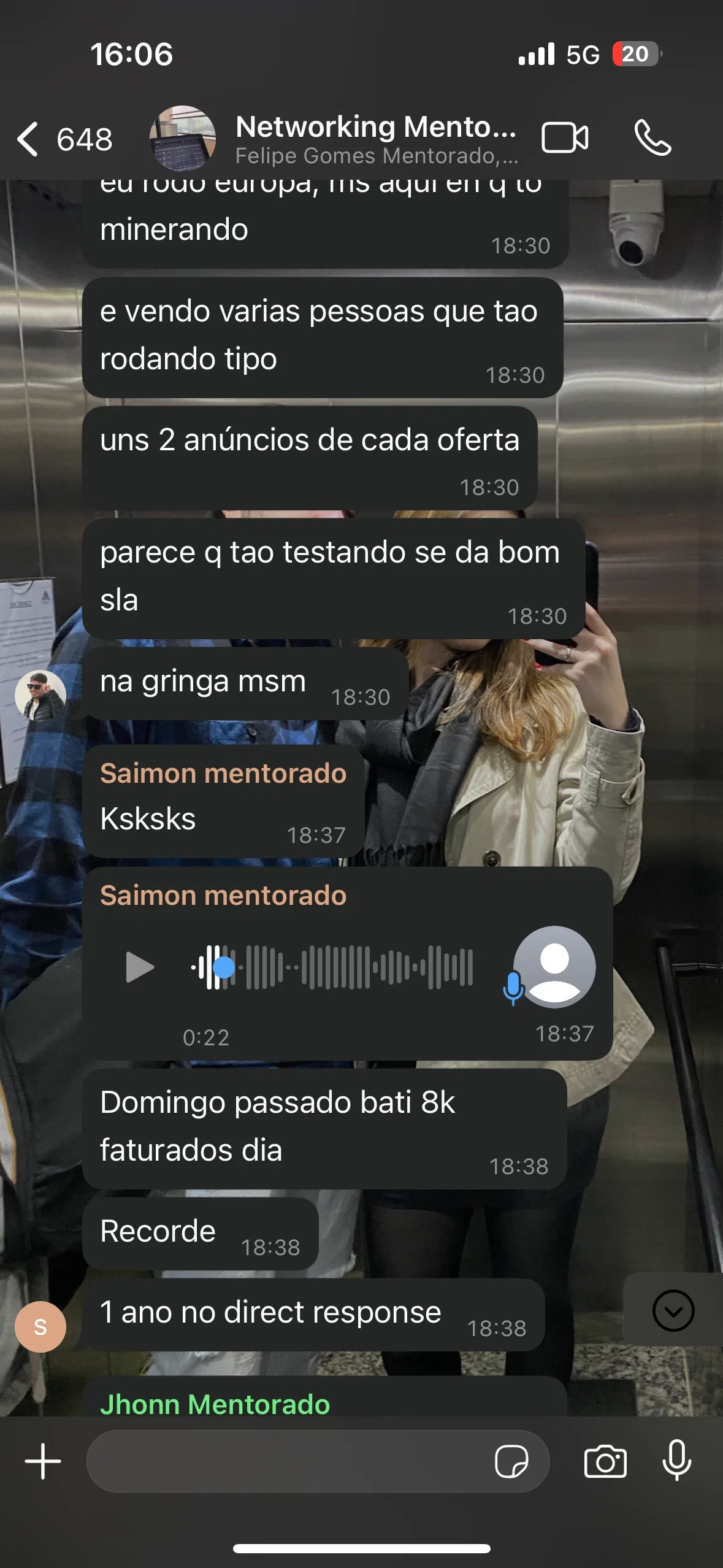Image resolution: width=723 pixels, height=1568 pixels.
Task: Jump to the latest messages
Action: coord(673,1310)
